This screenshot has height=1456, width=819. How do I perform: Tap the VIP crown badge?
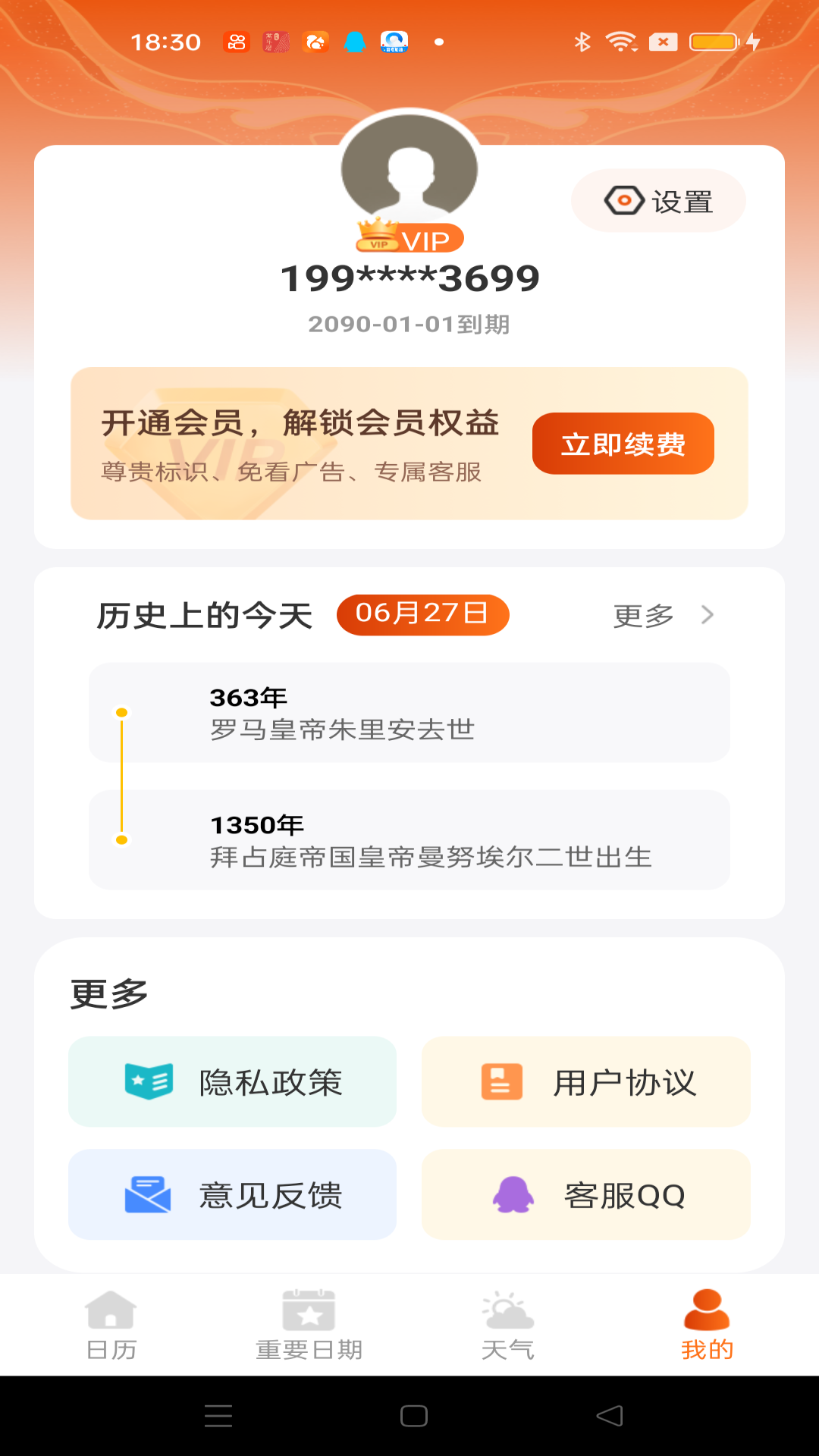[377, 239]
